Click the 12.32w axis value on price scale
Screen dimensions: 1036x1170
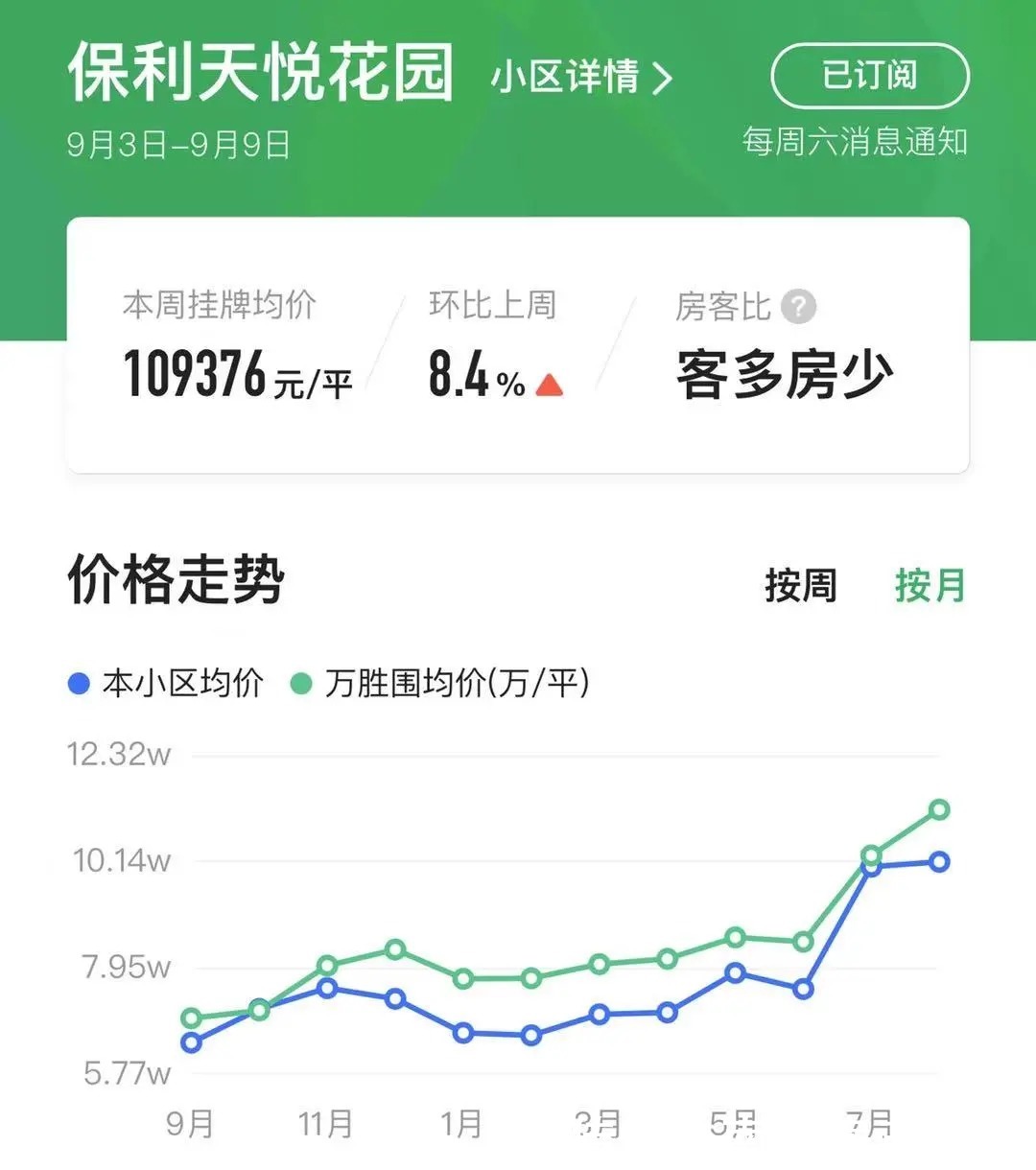coord(119,755)
